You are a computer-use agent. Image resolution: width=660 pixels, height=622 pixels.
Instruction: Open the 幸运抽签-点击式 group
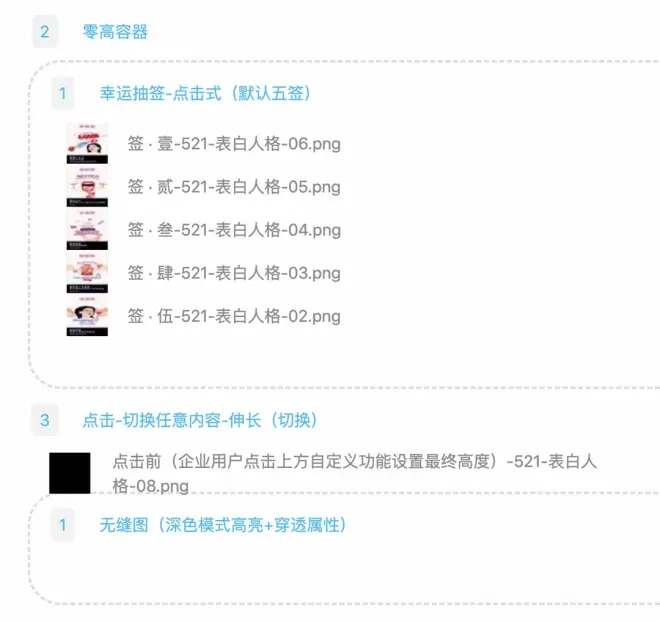coord(205,94)
